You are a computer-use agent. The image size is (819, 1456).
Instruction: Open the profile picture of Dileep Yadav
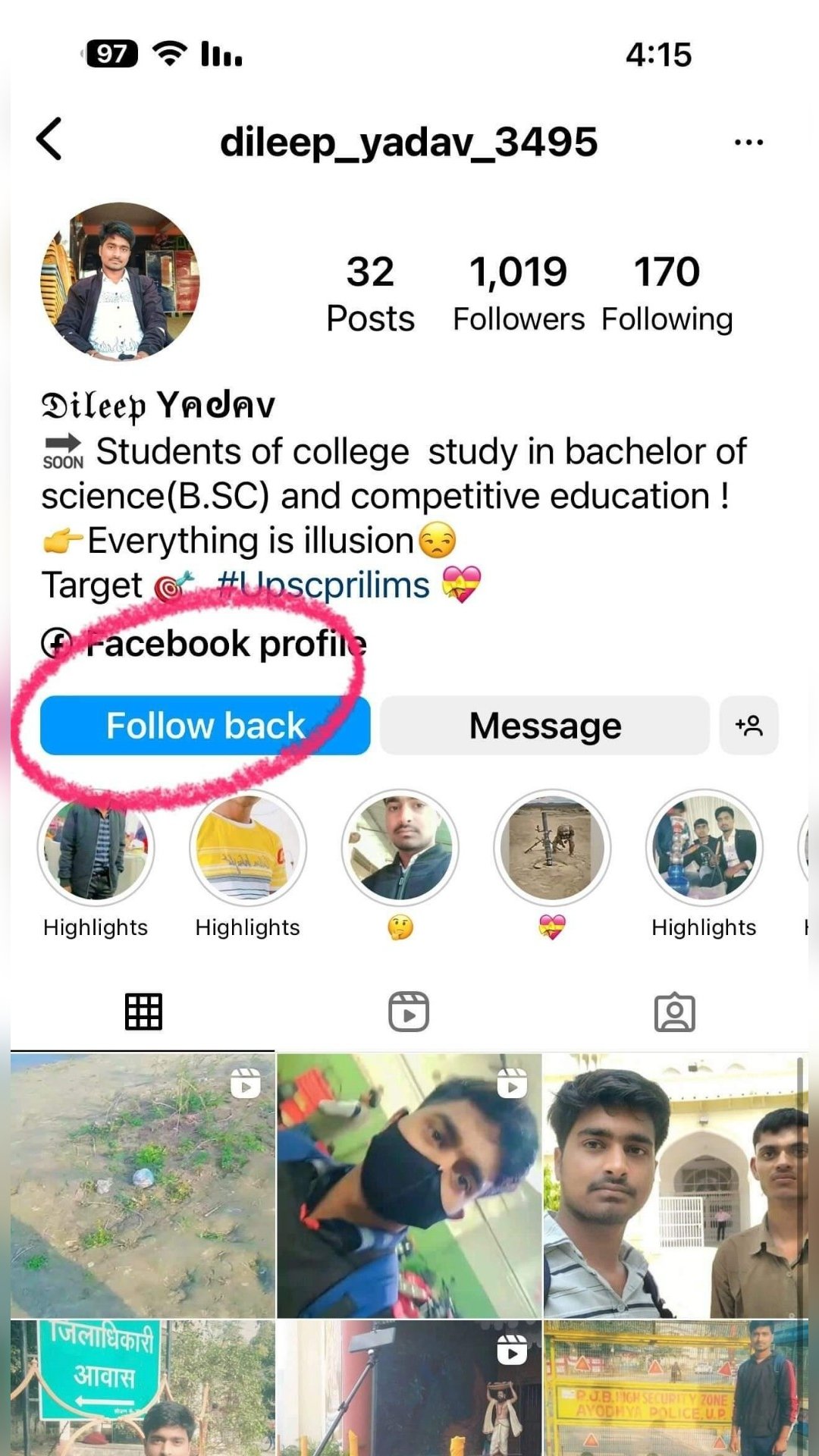point(120,281)
